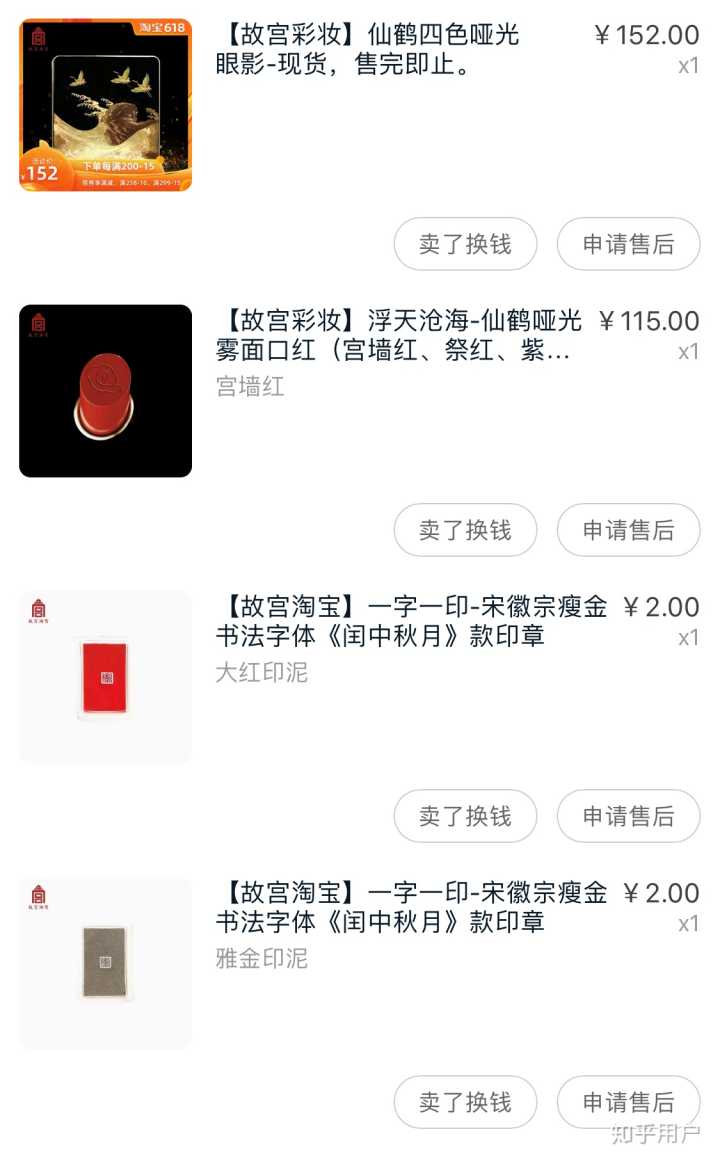Apply 申请售后 for the 宫墙红 lipstick

[628, 530]
